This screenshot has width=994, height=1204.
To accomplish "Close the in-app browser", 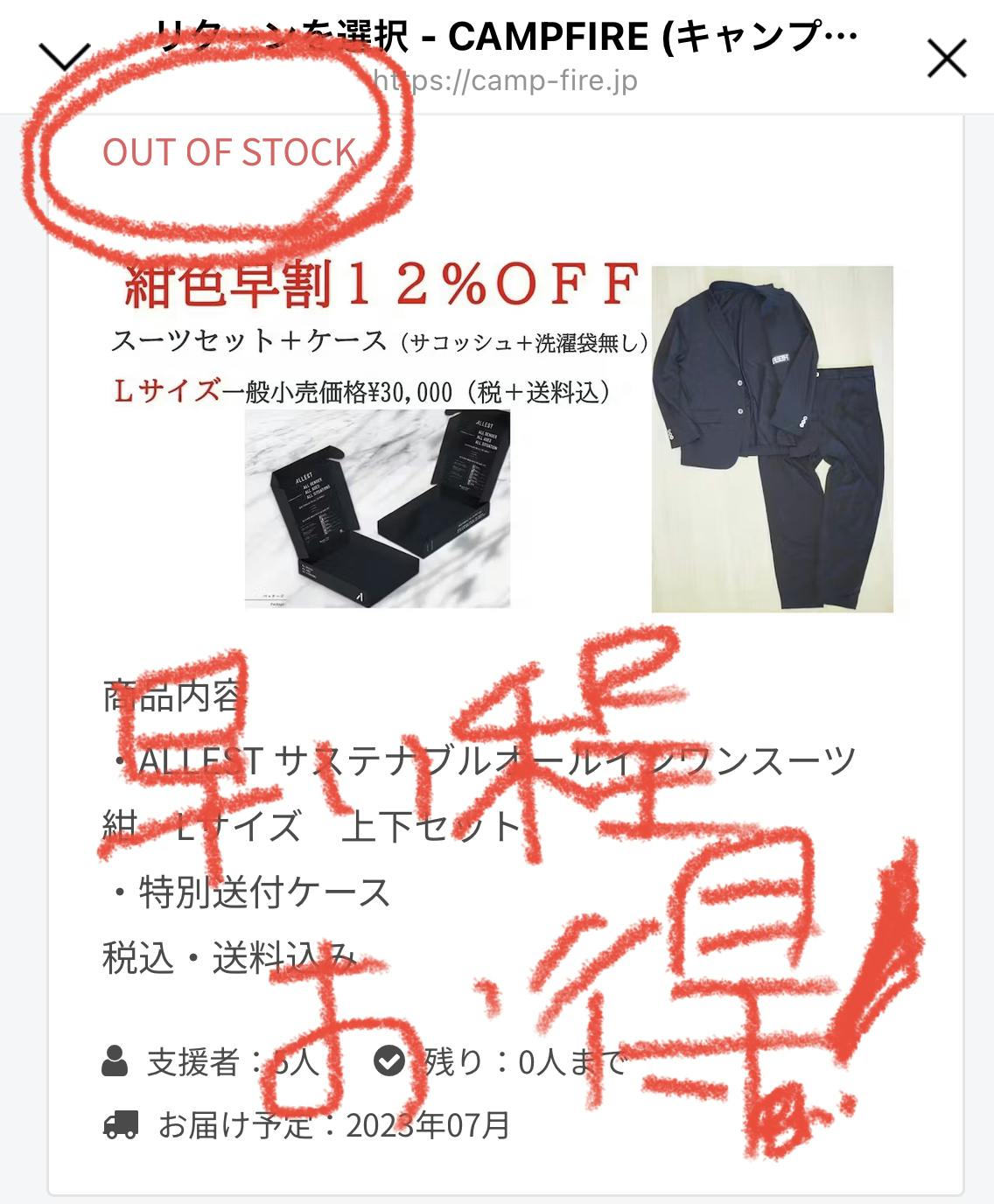I will (x=946, y=59).
